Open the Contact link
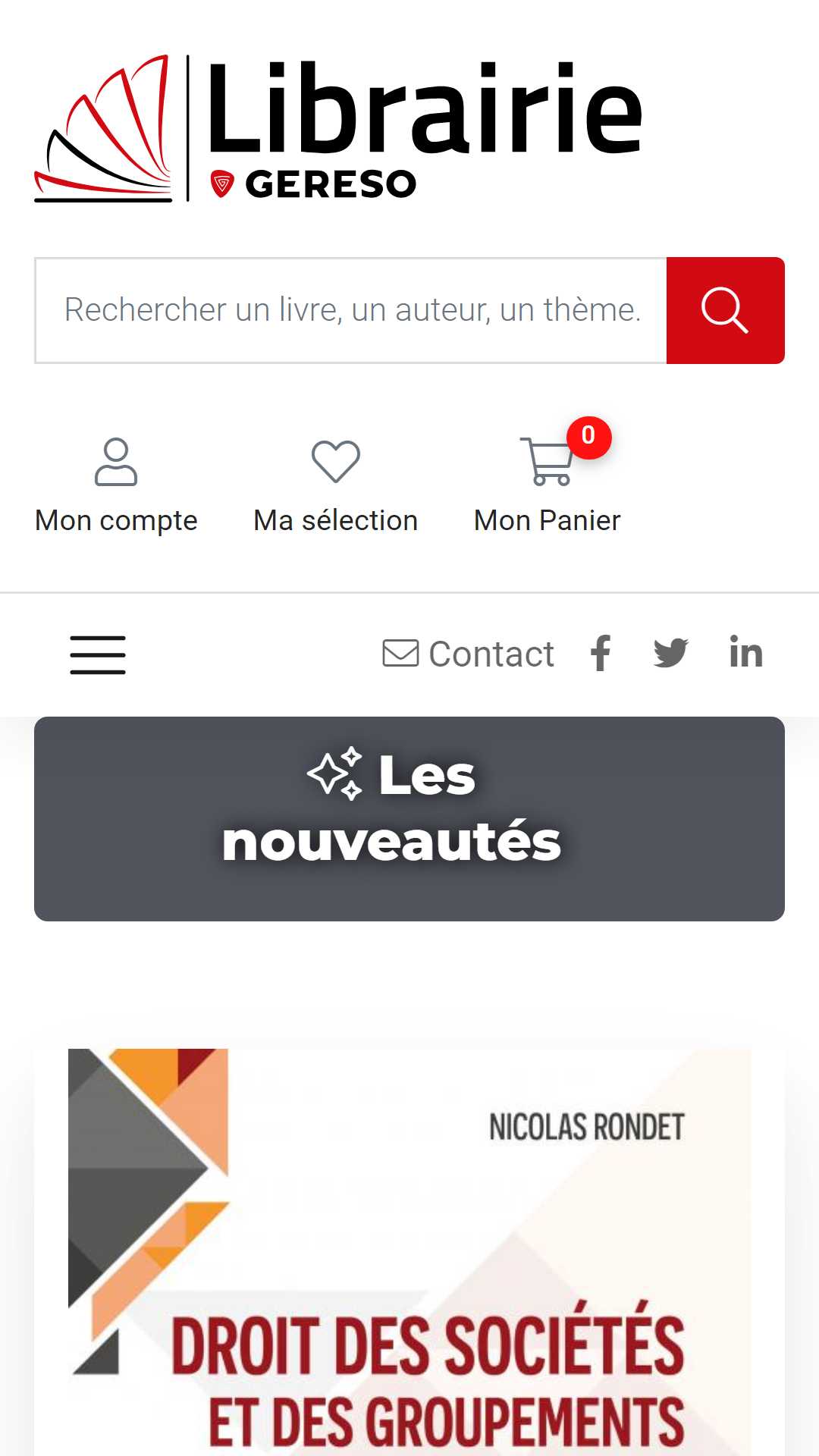The width and height of the screenshot is (819, 1456). [x=468, y=654]
